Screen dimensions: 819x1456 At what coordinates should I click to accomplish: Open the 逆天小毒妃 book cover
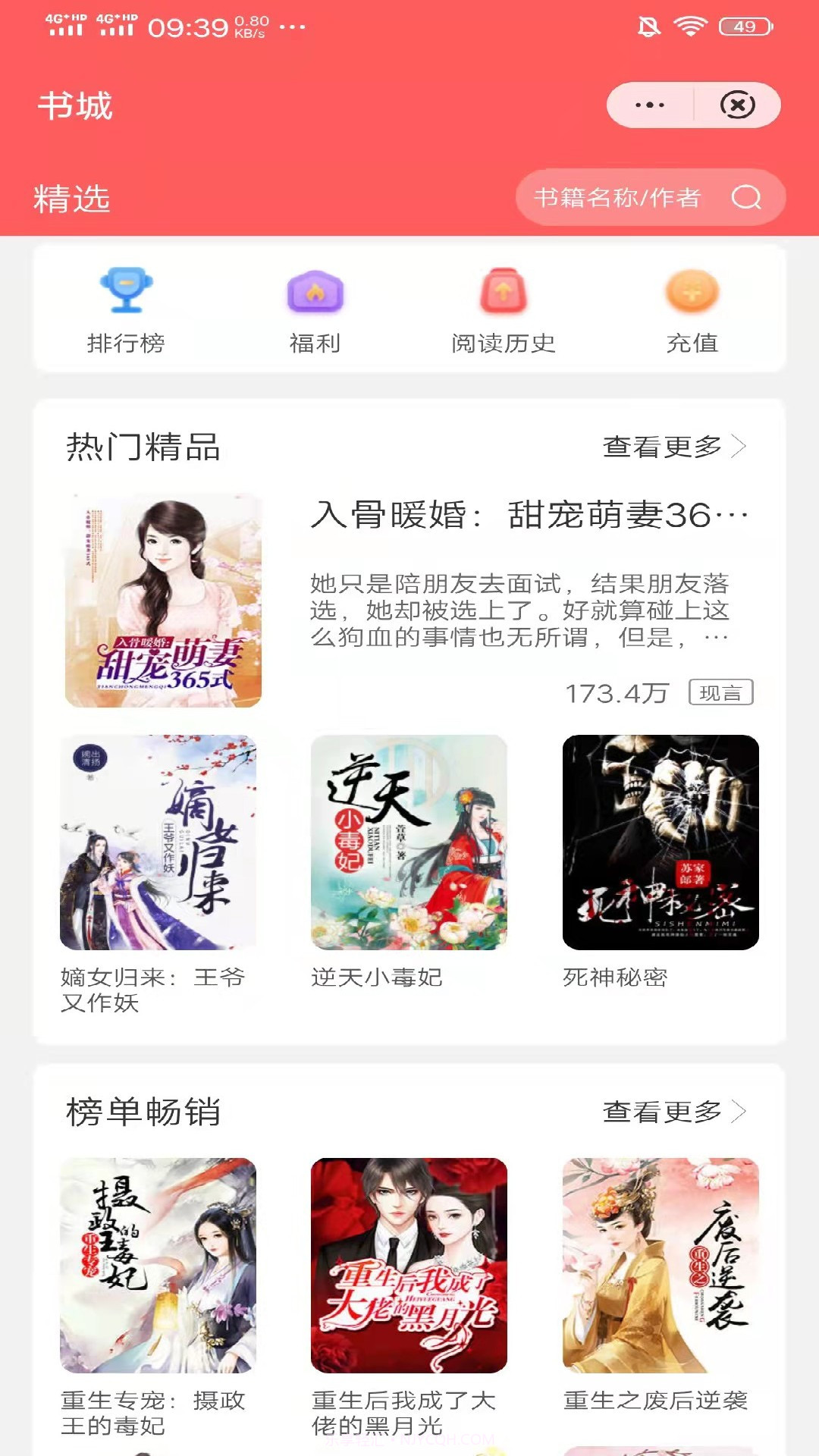click(409, 843)
